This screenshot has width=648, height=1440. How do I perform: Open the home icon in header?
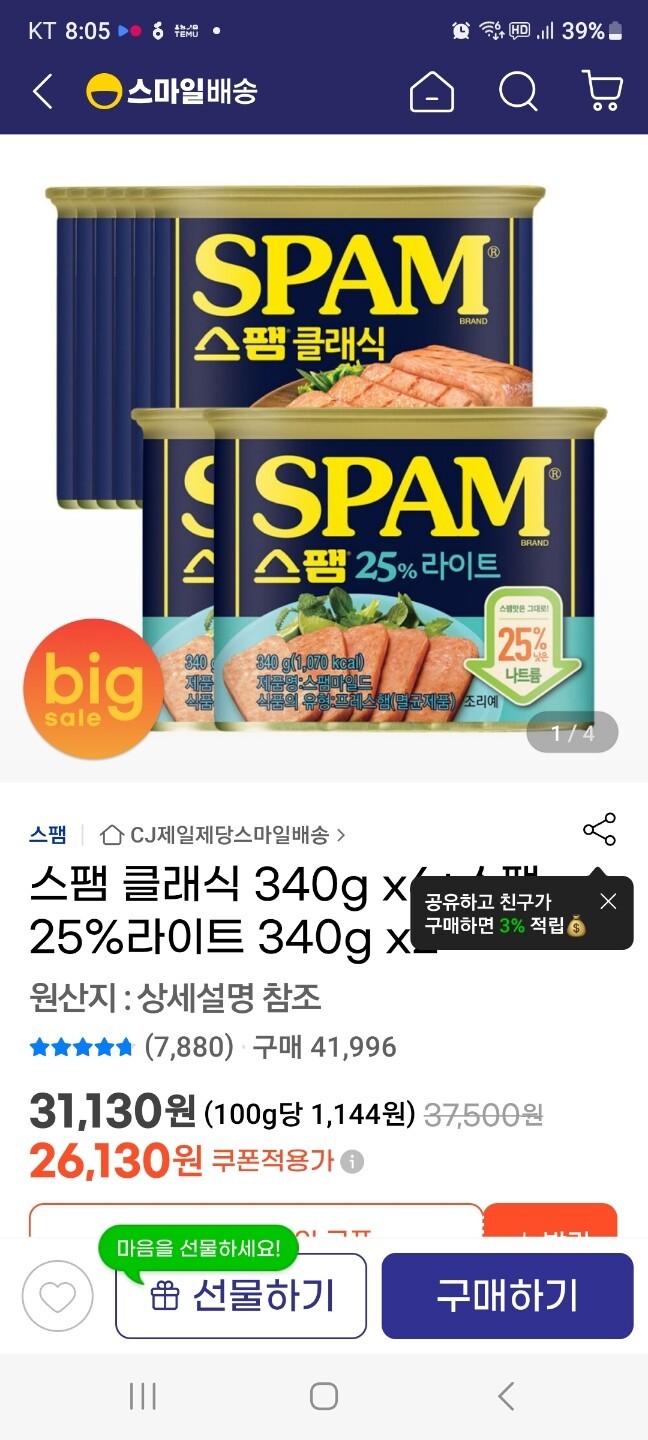pyautogui.click(x=432, y=93)
